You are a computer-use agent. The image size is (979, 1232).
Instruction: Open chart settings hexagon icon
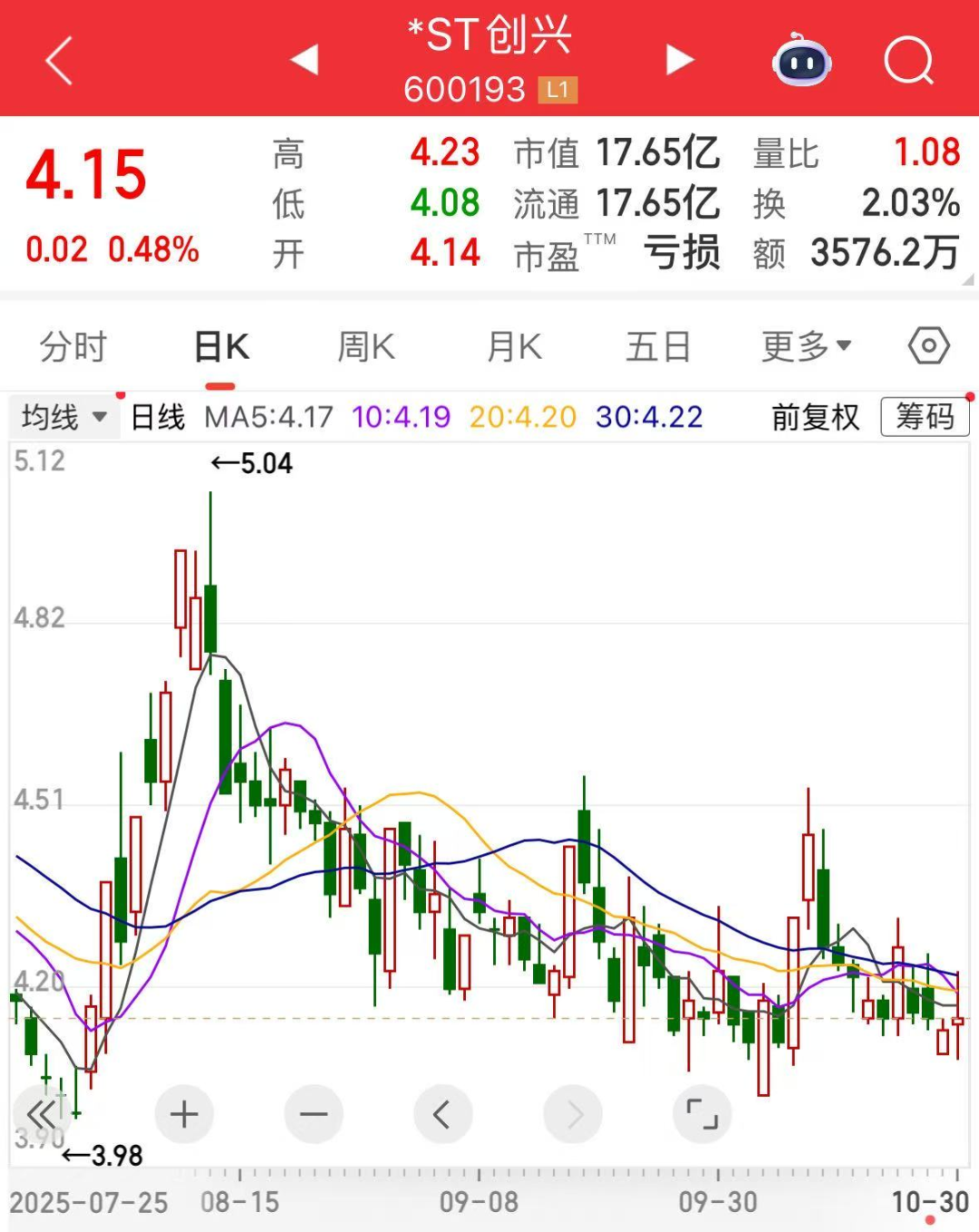click(x=928, y=346)
